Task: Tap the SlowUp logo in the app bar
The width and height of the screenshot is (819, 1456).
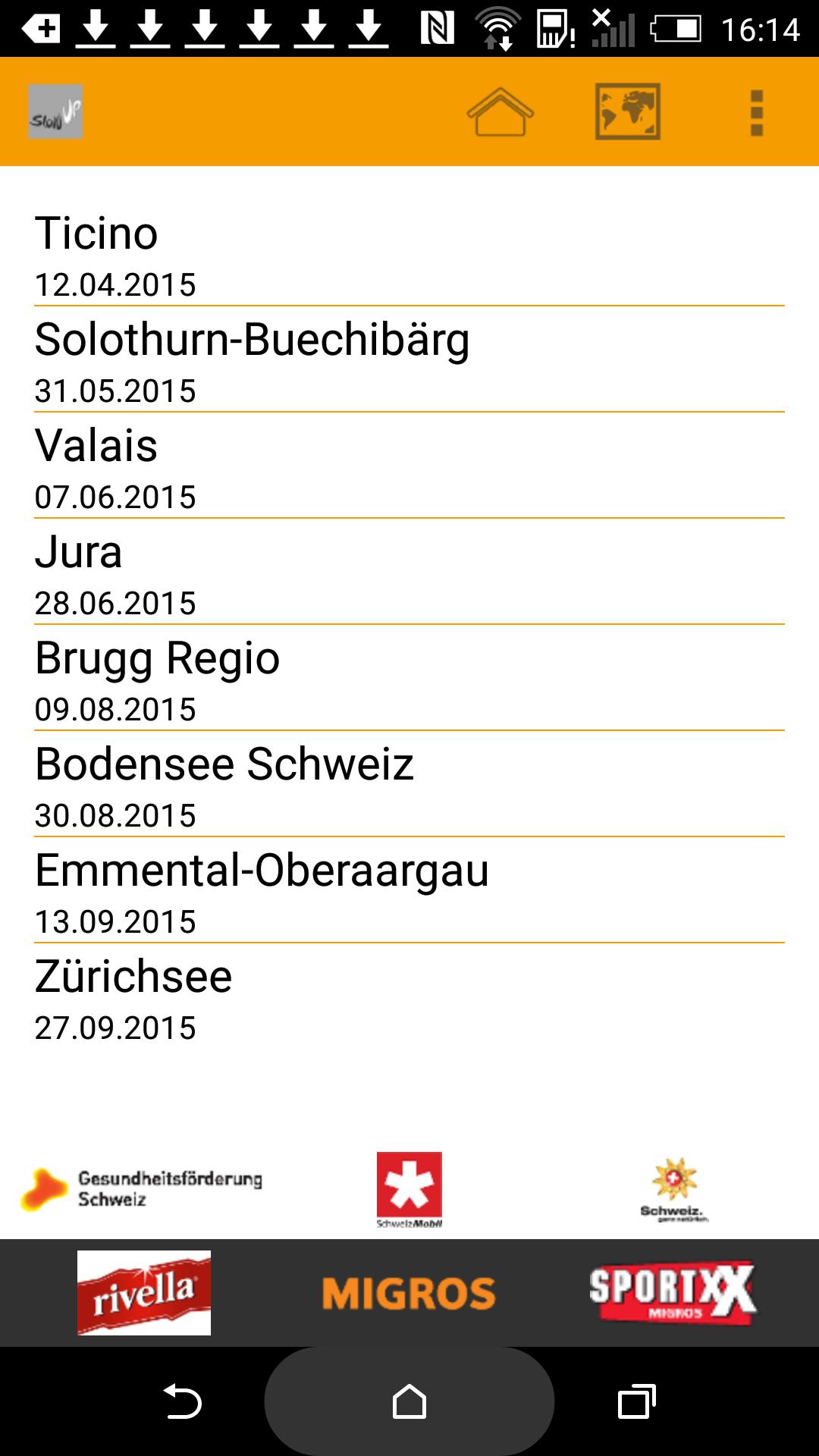Action: (55, 112)
